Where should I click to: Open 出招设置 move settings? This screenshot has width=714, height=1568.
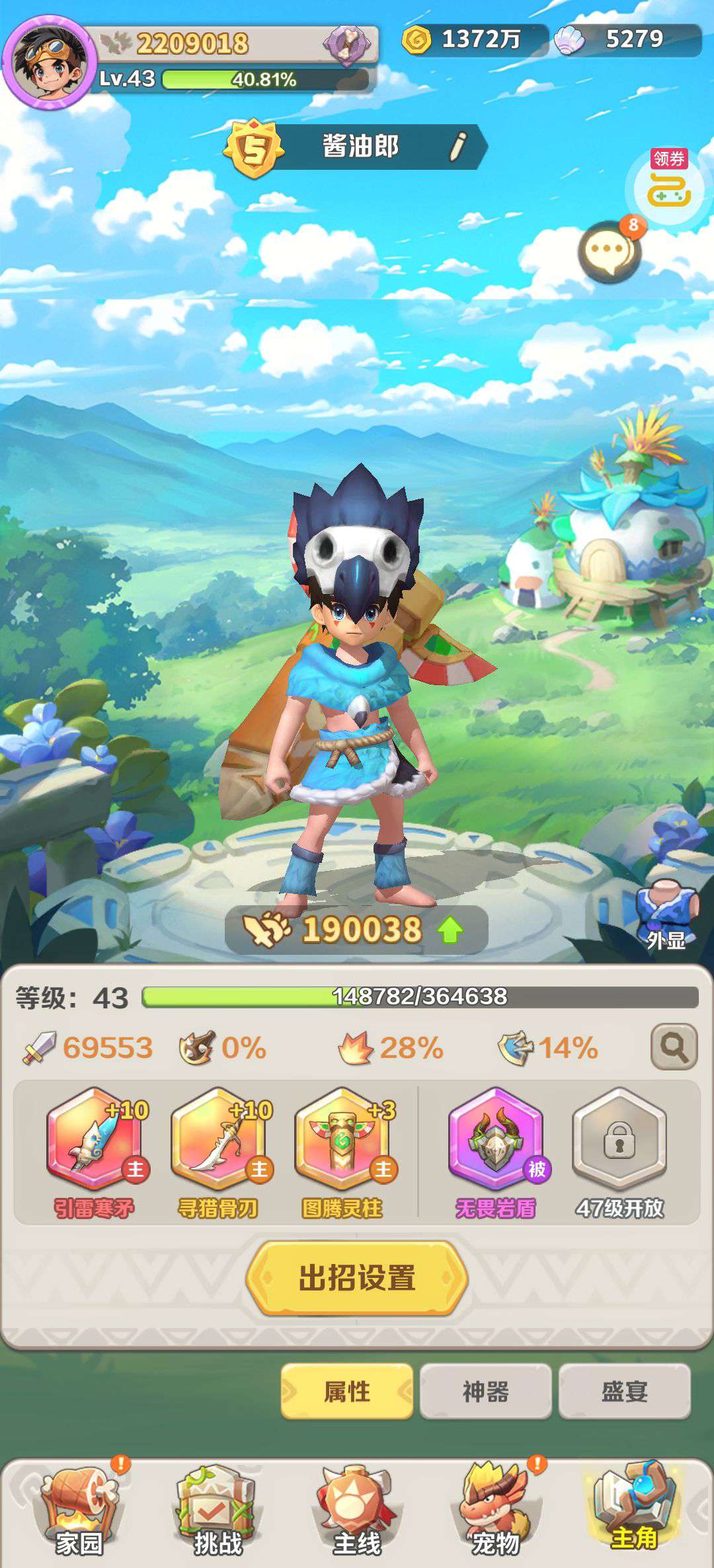(x=357, y=1278)
